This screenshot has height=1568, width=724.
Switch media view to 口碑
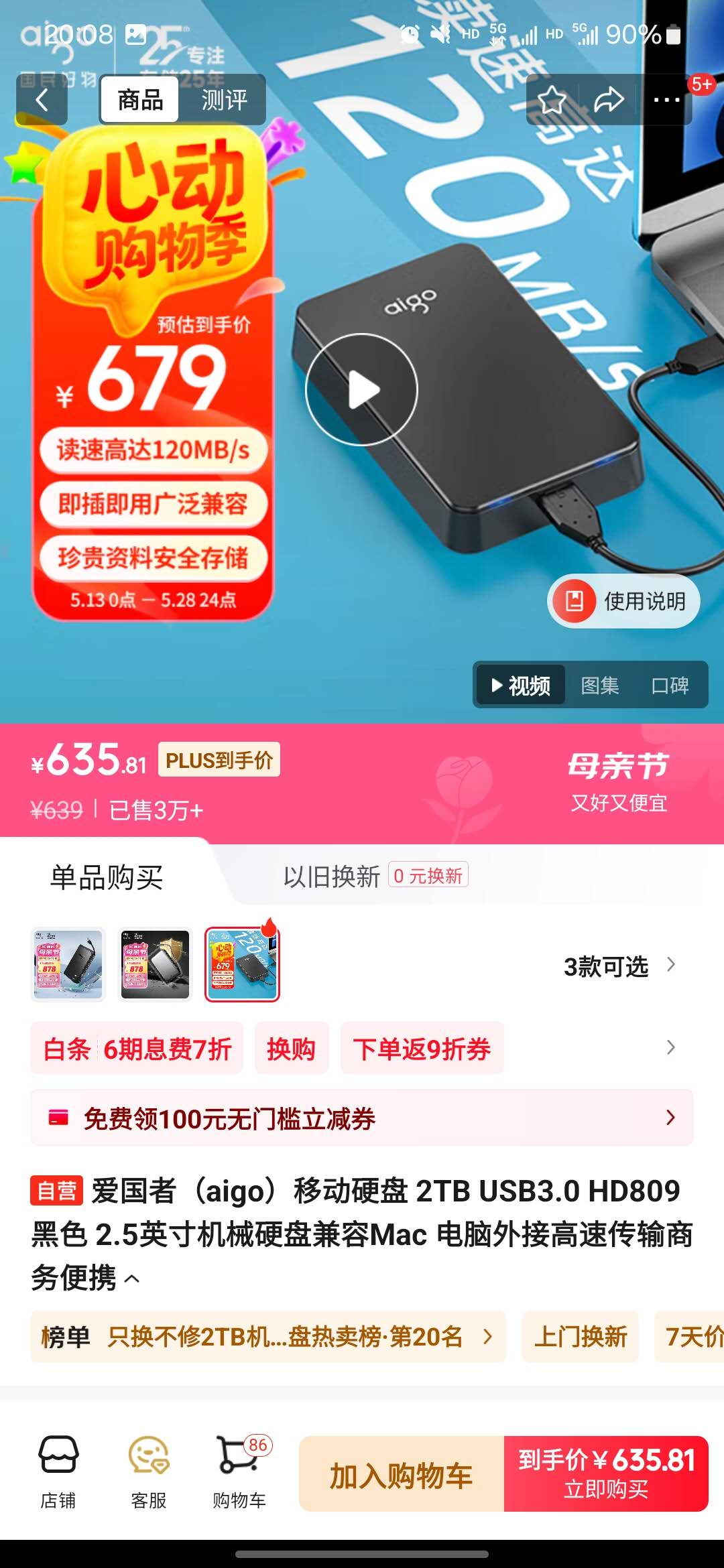670,685
